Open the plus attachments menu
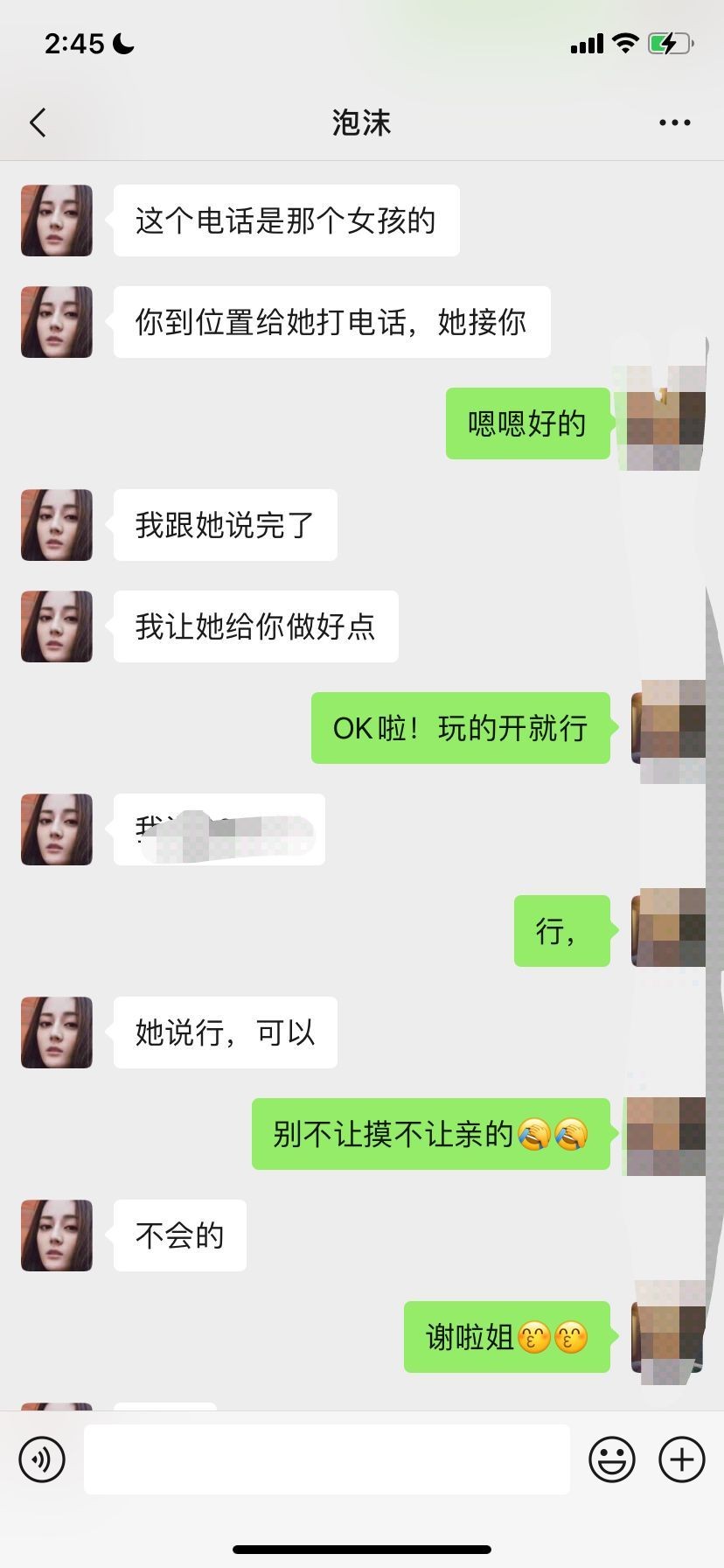This screenshot has height=1568, width=724. (x=681, y=1459)
